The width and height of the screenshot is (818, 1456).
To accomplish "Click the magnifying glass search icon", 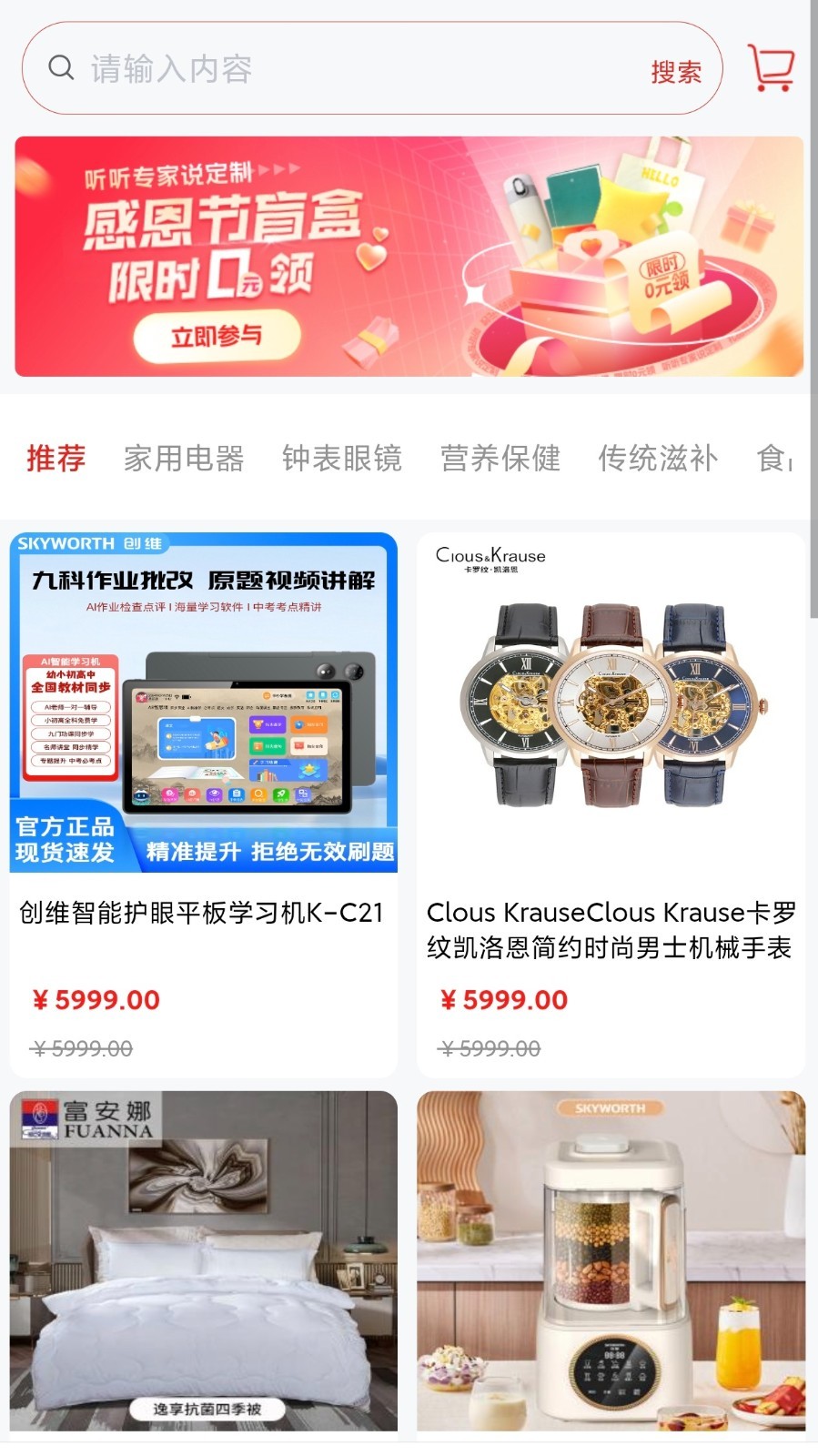I will click(60, 67).
